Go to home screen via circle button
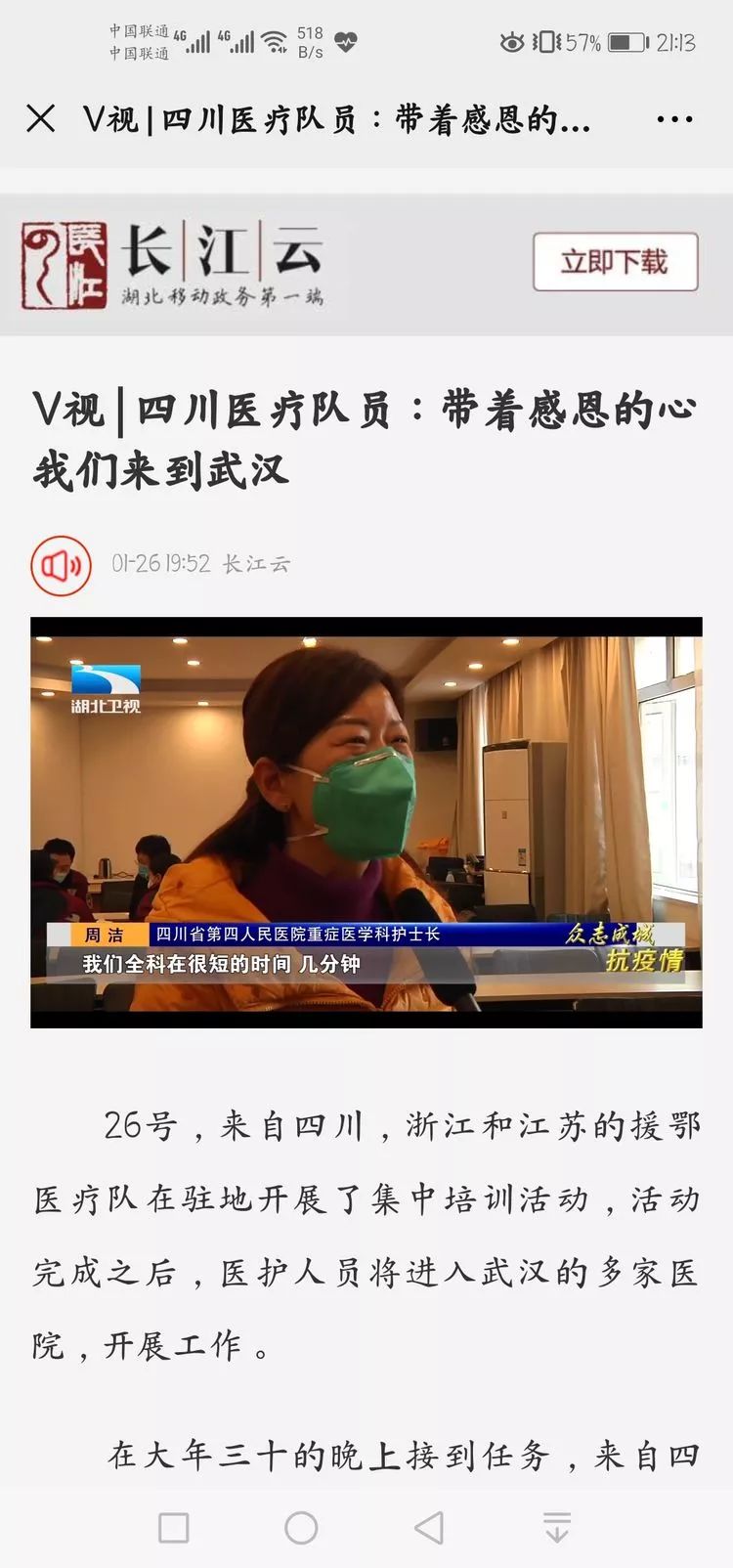The width and height of the screenshot is (733, 1568). click(301, 1527)
